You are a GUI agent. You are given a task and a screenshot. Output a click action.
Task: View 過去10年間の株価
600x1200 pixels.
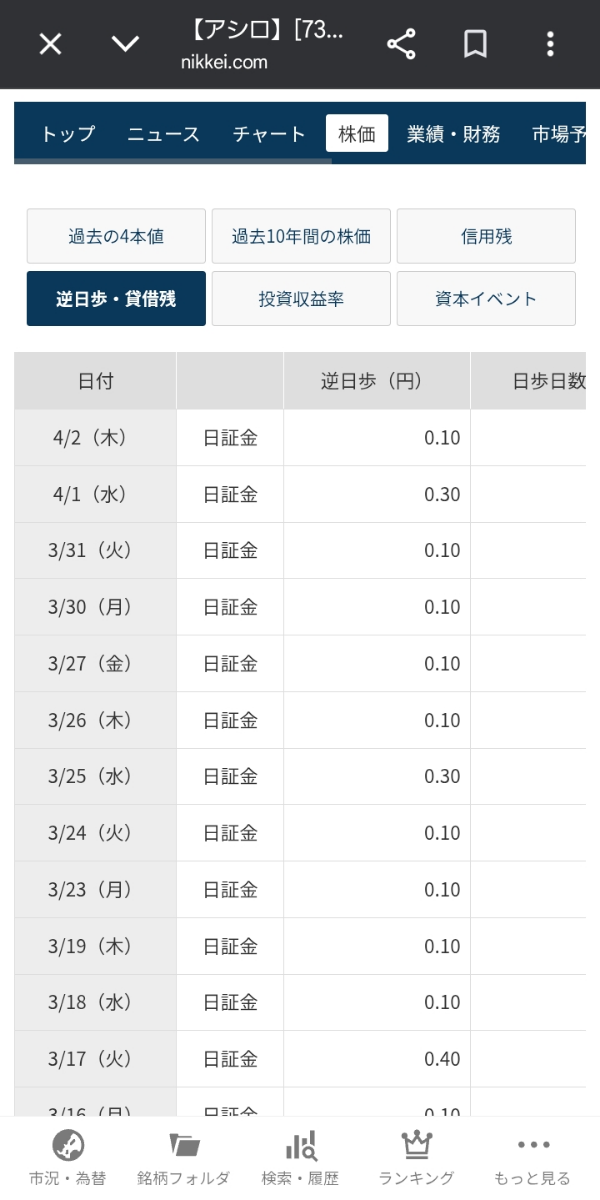301,236
